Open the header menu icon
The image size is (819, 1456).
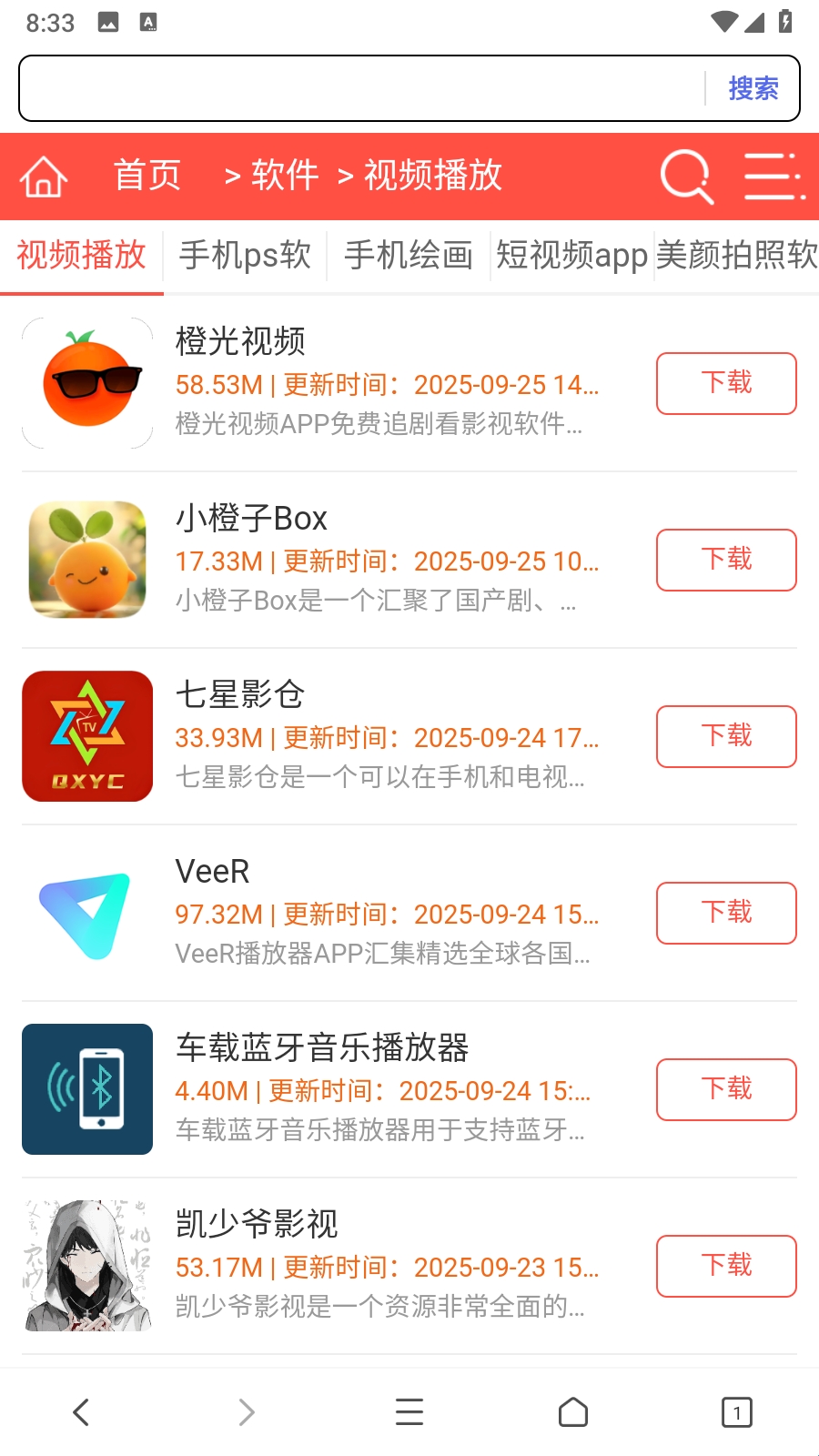coord(773,176)
